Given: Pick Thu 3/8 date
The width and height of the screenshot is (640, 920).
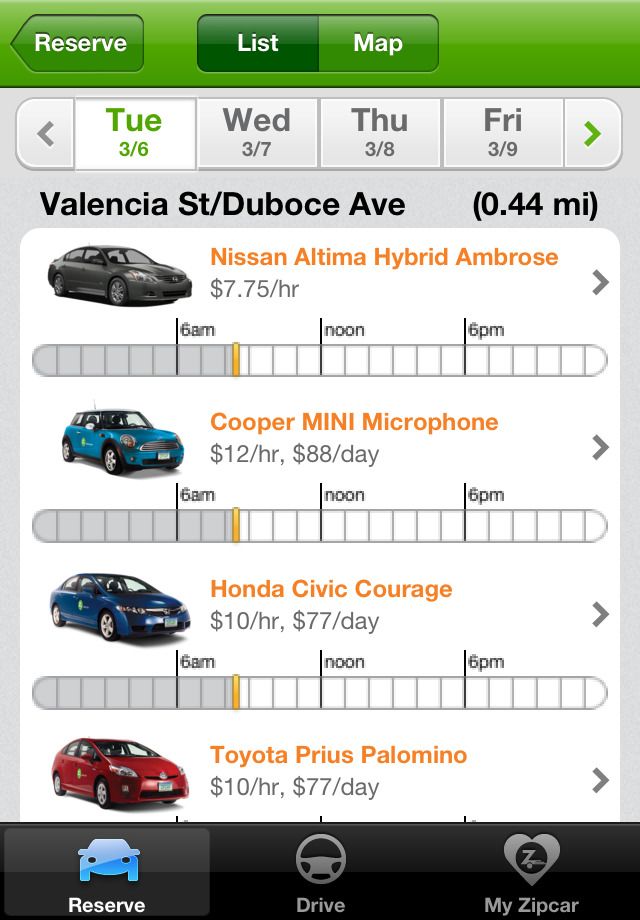Looking at the screenshot, I should point(380,133).
